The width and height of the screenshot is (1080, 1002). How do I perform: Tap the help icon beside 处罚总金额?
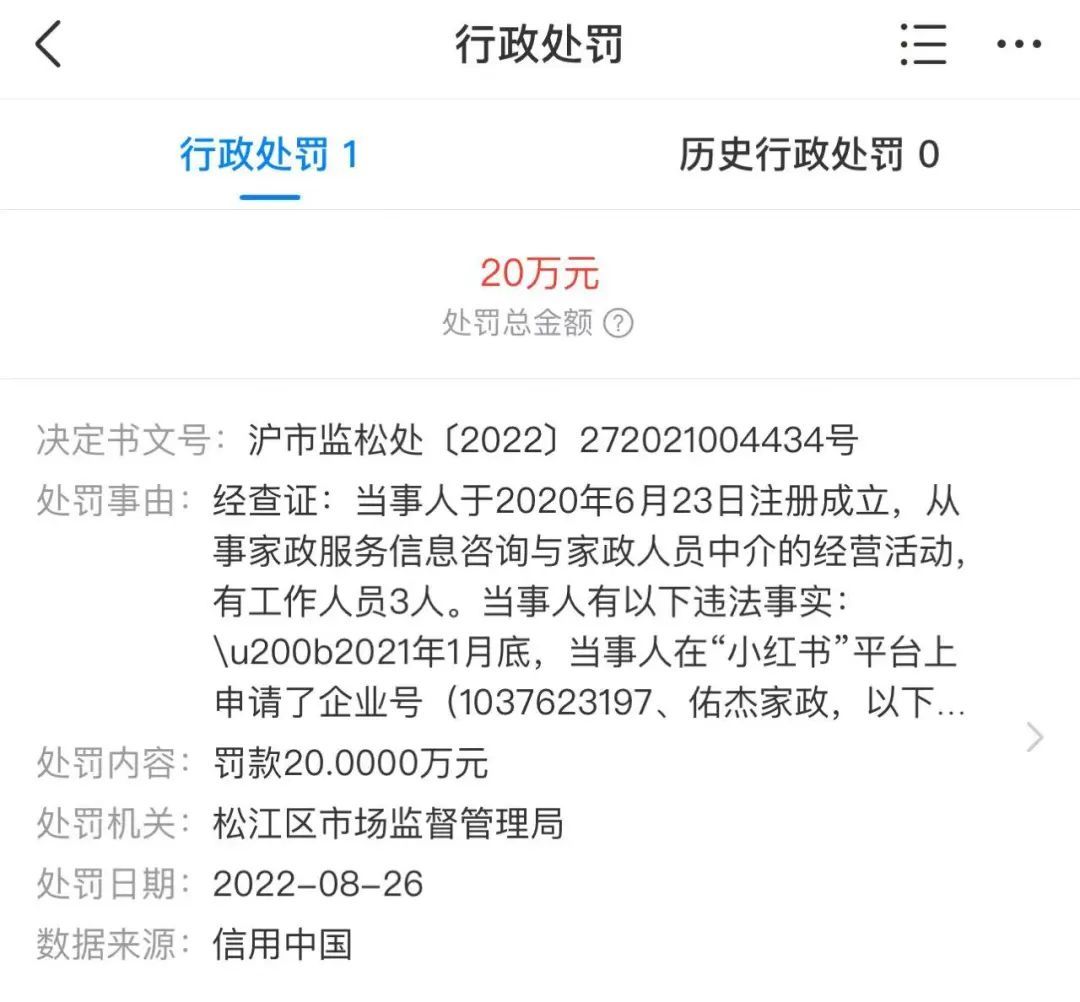click(x=618, y=322)
